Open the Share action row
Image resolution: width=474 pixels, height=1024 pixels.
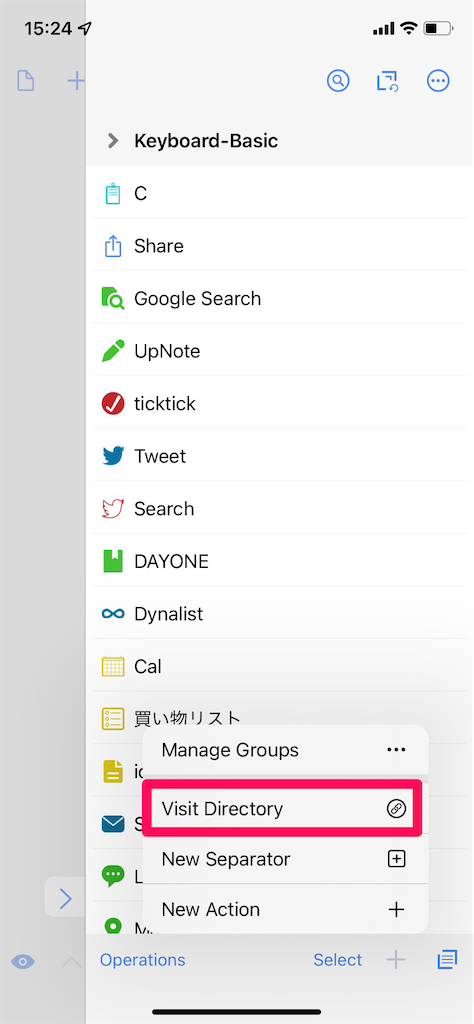point(279,246)
